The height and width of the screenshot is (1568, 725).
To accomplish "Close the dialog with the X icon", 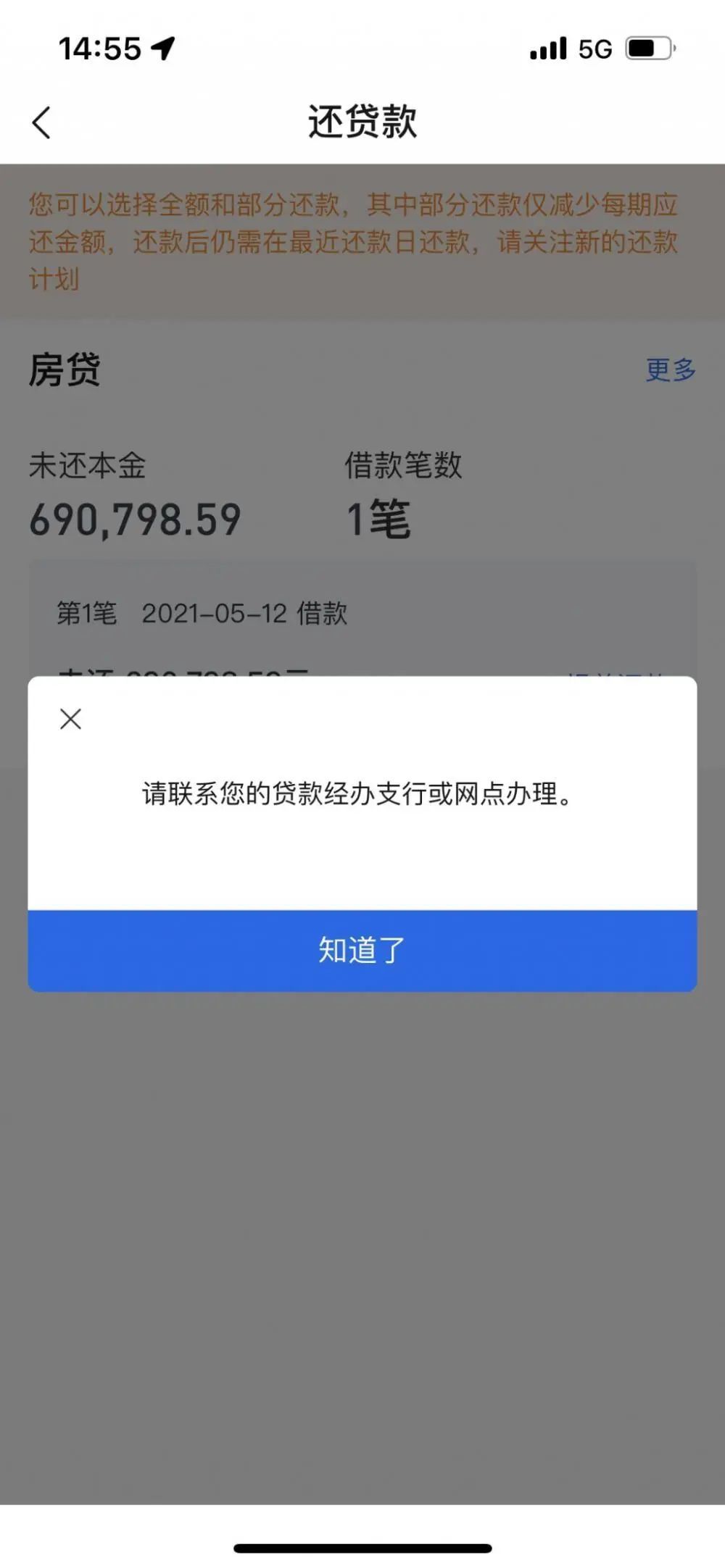I will (x=70, y=719).
